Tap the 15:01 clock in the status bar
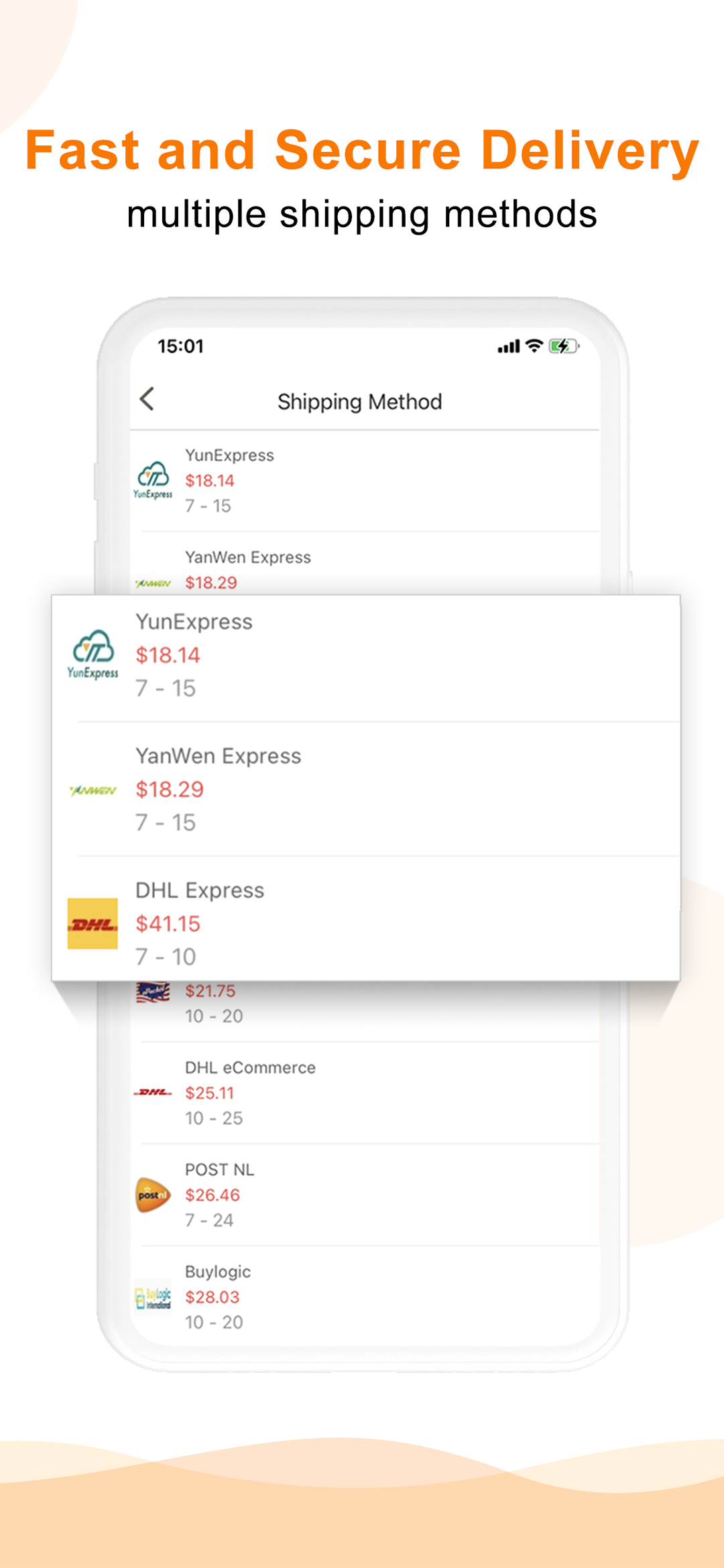The image size is (724, 1568). click(179, 347)
